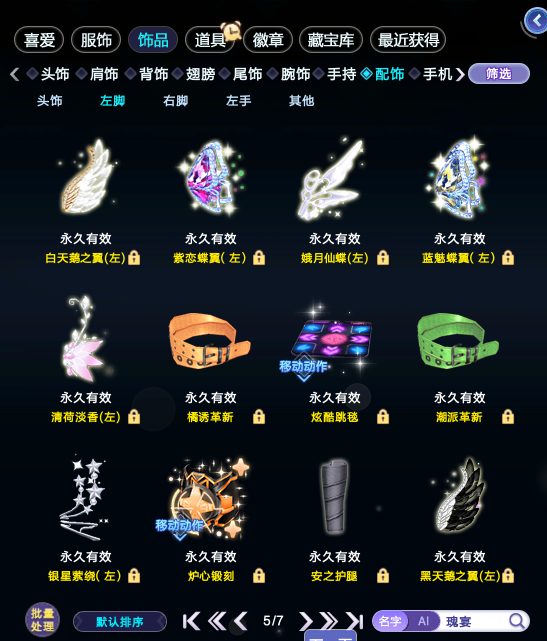Switch to the 右脚 sub-tab
Image resolution: width=547 pixels, height=641 pixels.
pos(175,101)
